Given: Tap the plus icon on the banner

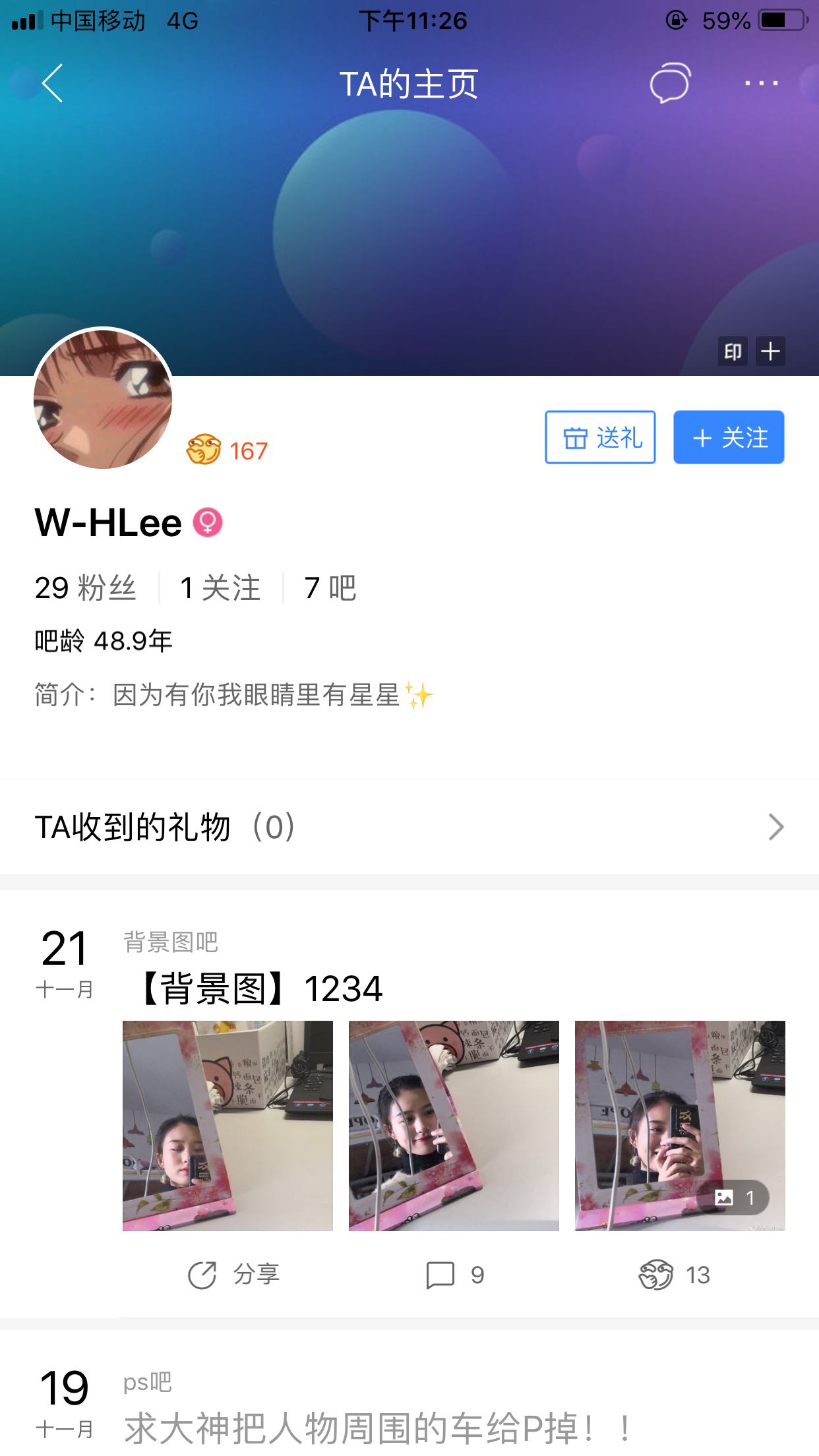Looking at the screenshot, I should point(770,351).
